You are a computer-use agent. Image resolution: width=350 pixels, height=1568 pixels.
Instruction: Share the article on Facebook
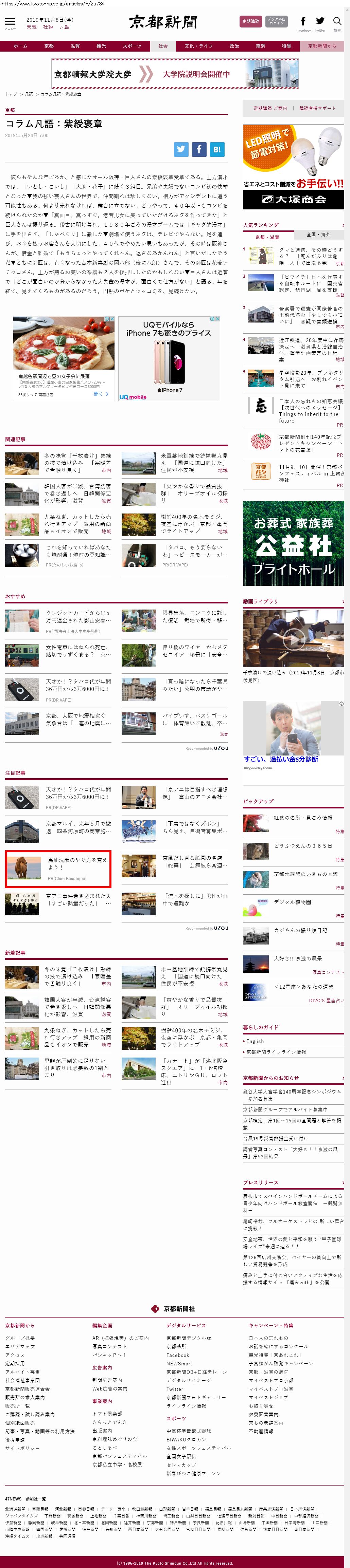(x=199, y=149)
